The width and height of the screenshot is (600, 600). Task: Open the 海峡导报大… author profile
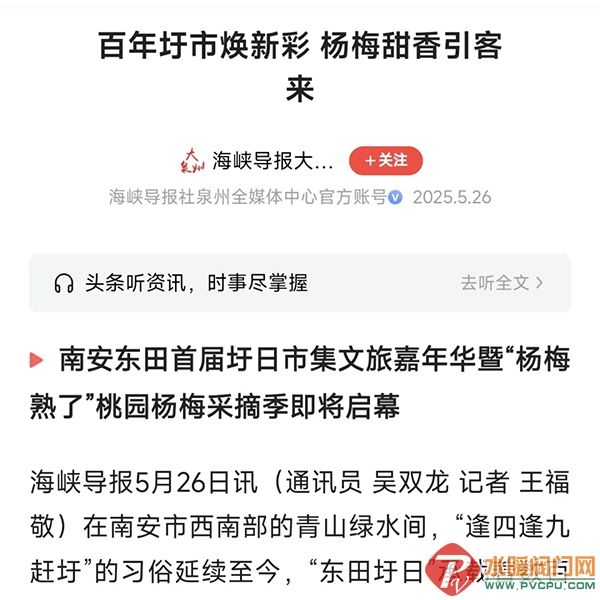[272, 160]
